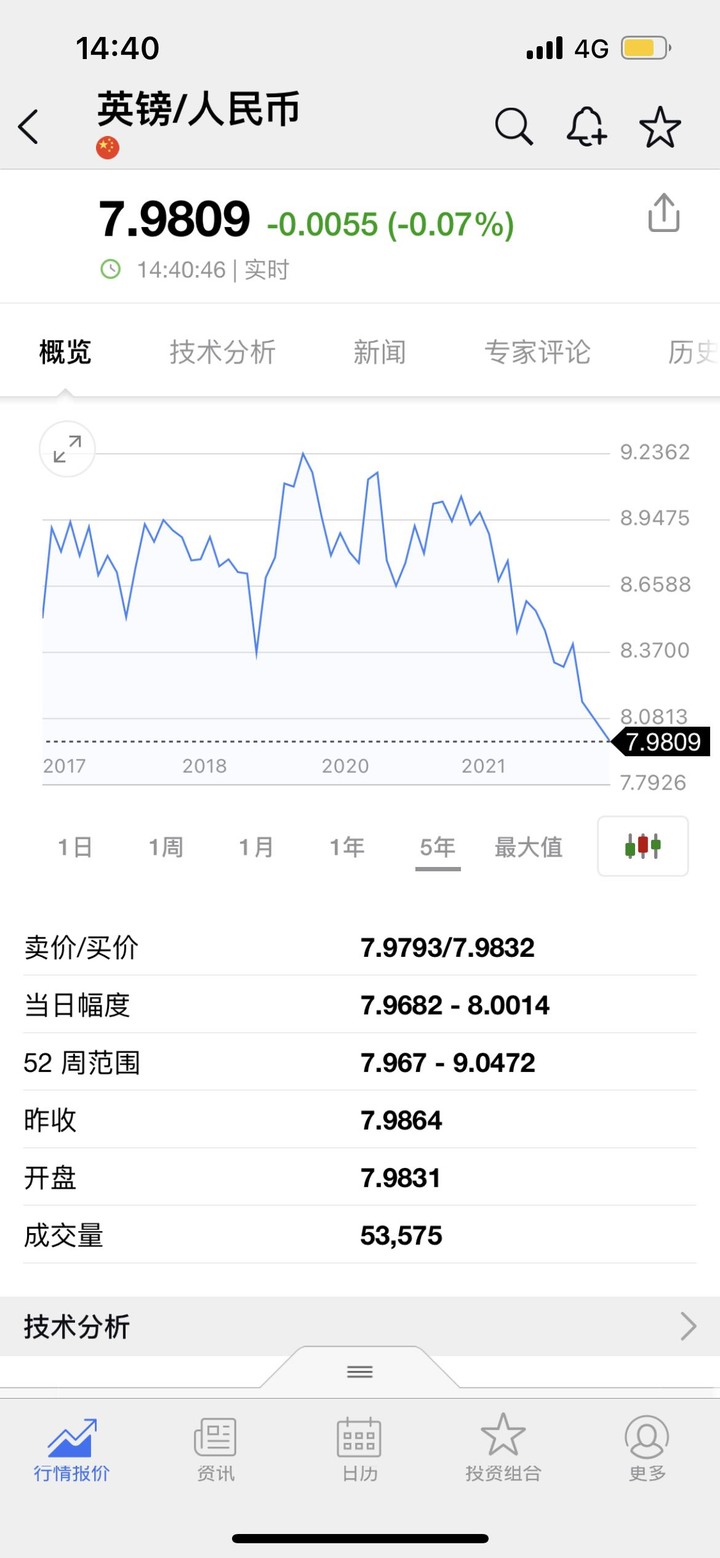
Task: Add 英镑/人民币 to favorites with the star
Action: (x=660, y=127)
